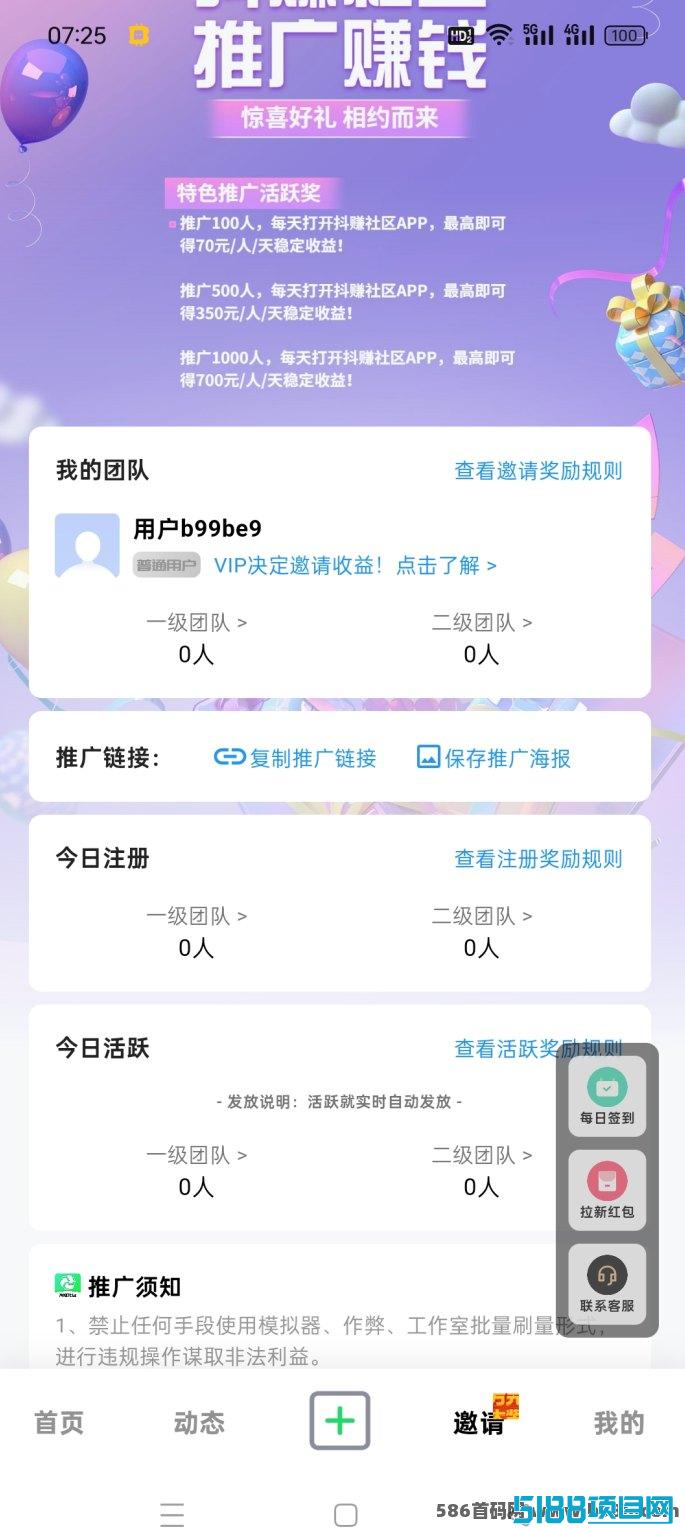Go to the 我的 tab
685x1528 pixels.
[619, 1423]
